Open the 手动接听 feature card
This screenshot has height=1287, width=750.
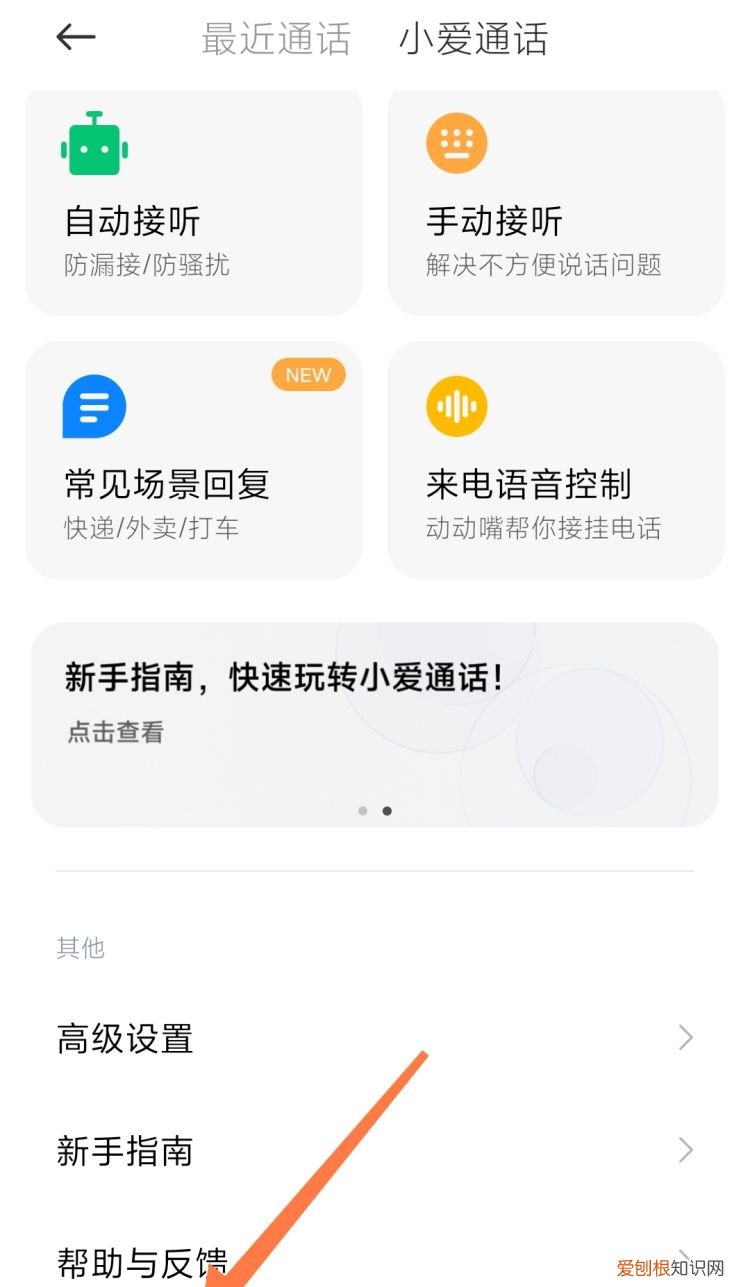pos(555,200)
